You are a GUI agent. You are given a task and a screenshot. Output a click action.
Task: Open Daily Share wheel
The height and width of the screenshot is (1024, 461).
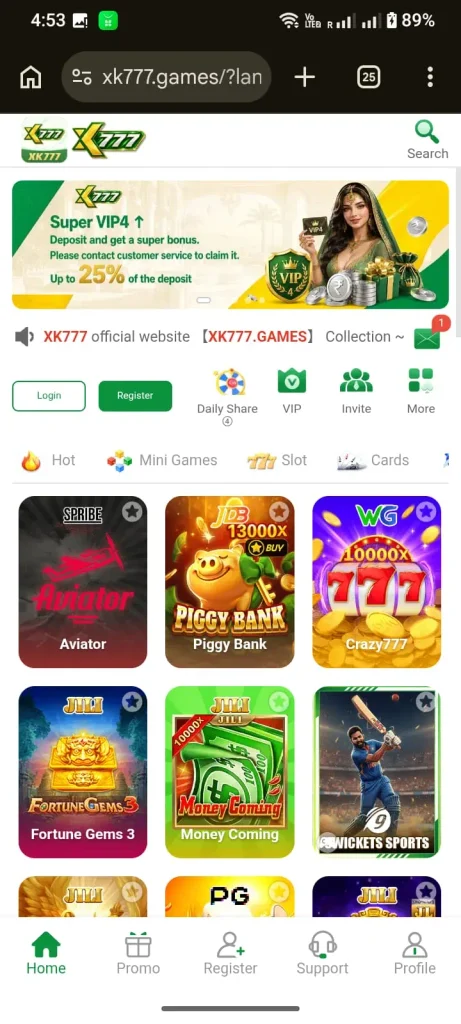pyautogui.click(x=227, y=396)
